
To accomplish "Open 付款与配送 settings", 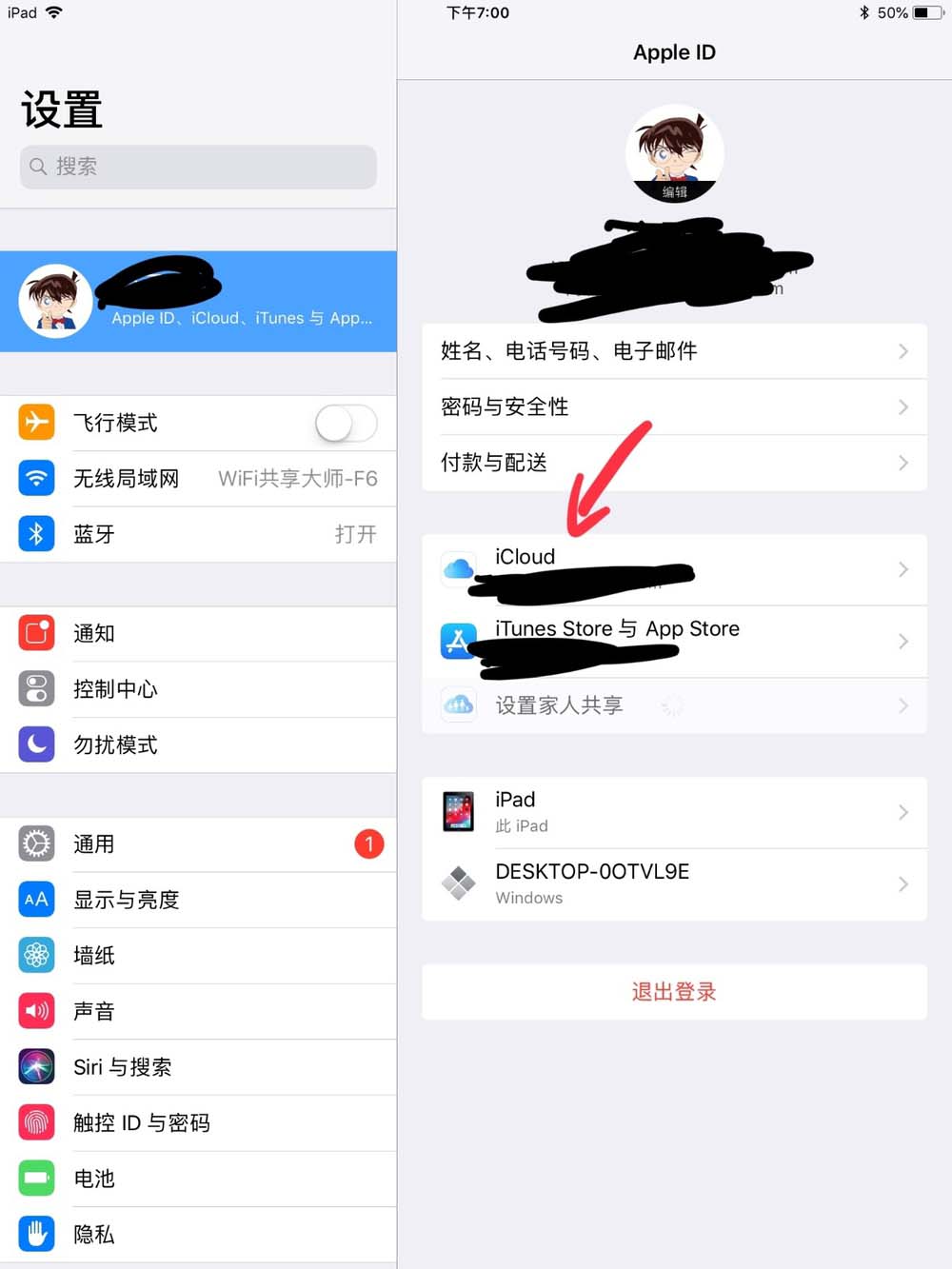I will (x=674, y=463).
